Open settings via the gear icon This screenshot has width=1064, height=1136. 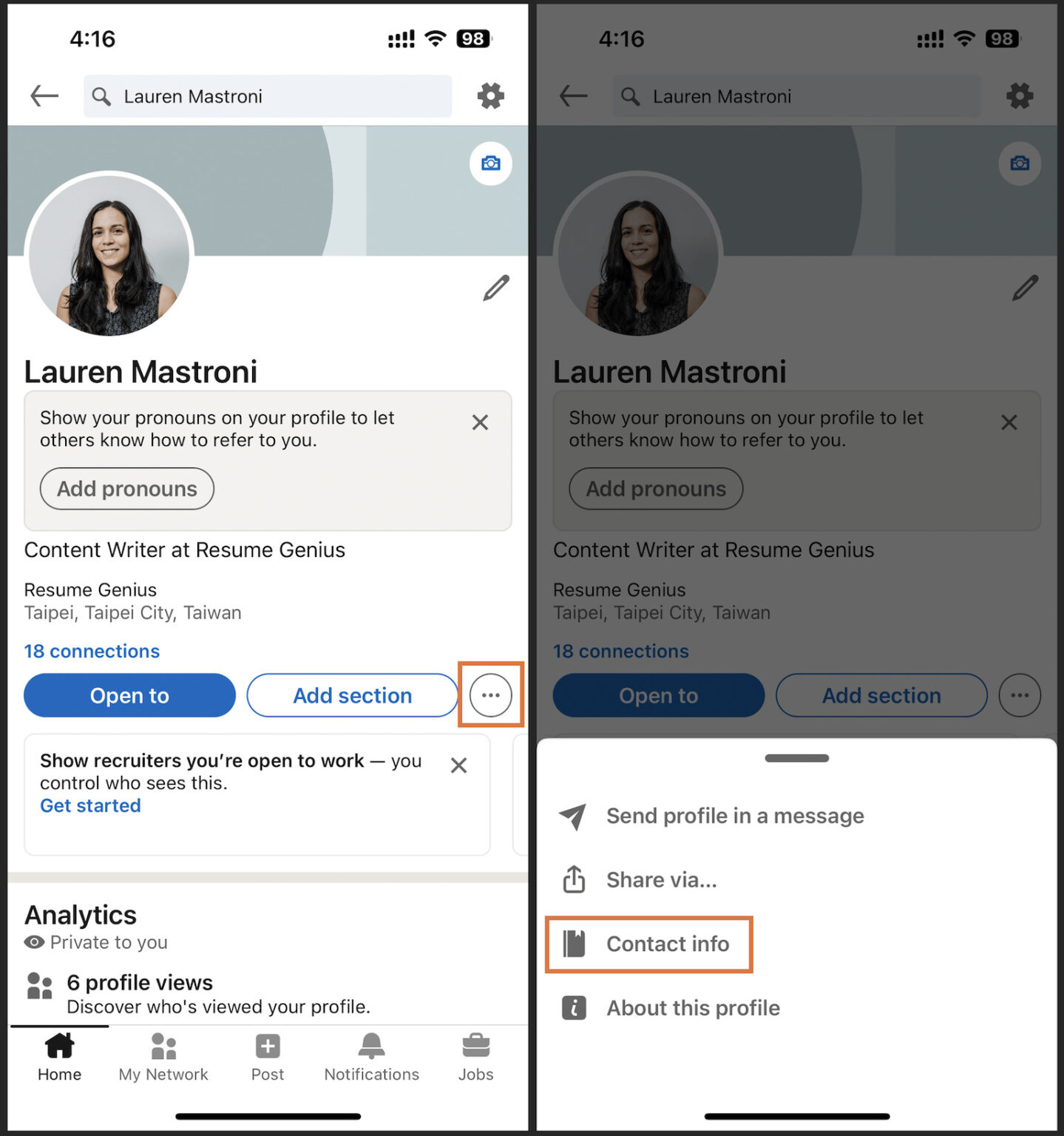[490, 95]
